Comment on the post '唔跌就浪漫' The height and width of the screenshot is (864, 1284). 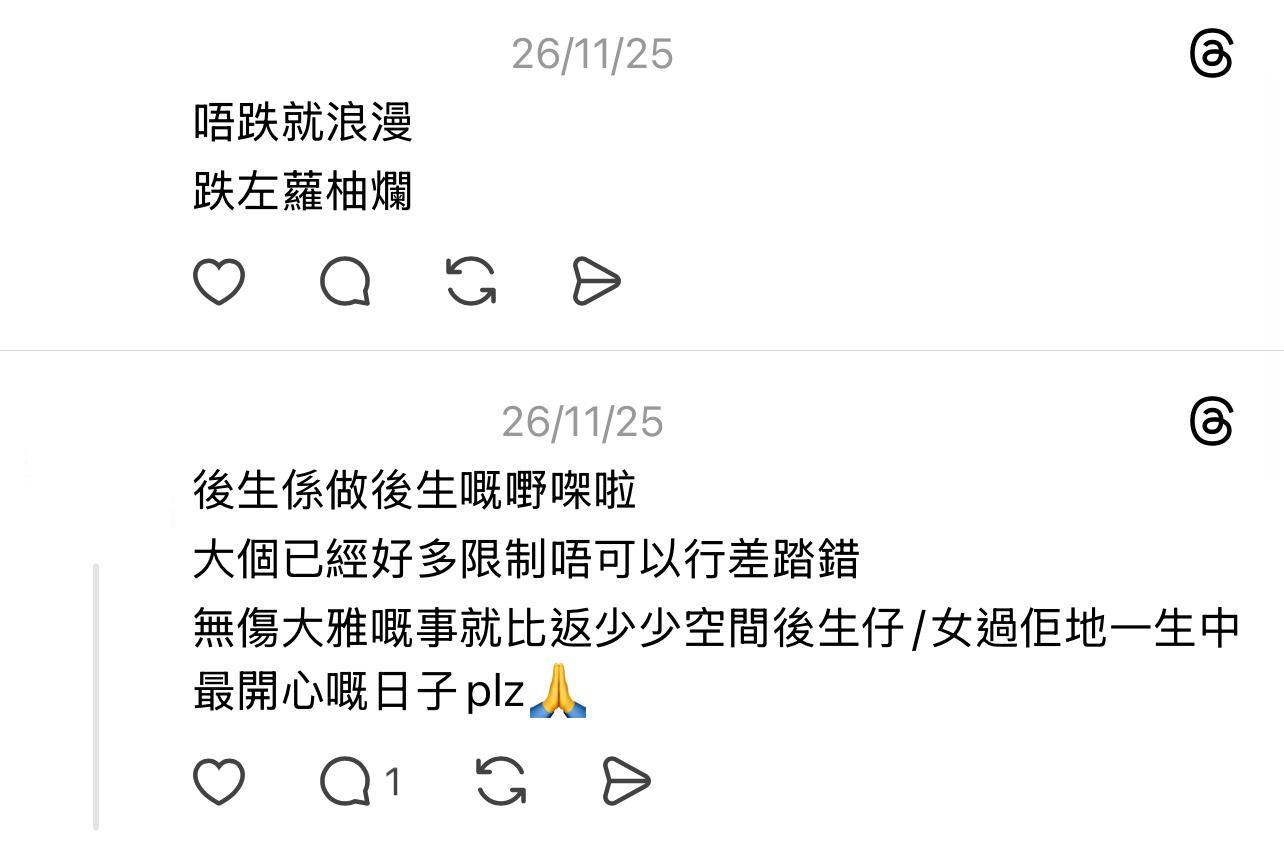tap(345, 281)
